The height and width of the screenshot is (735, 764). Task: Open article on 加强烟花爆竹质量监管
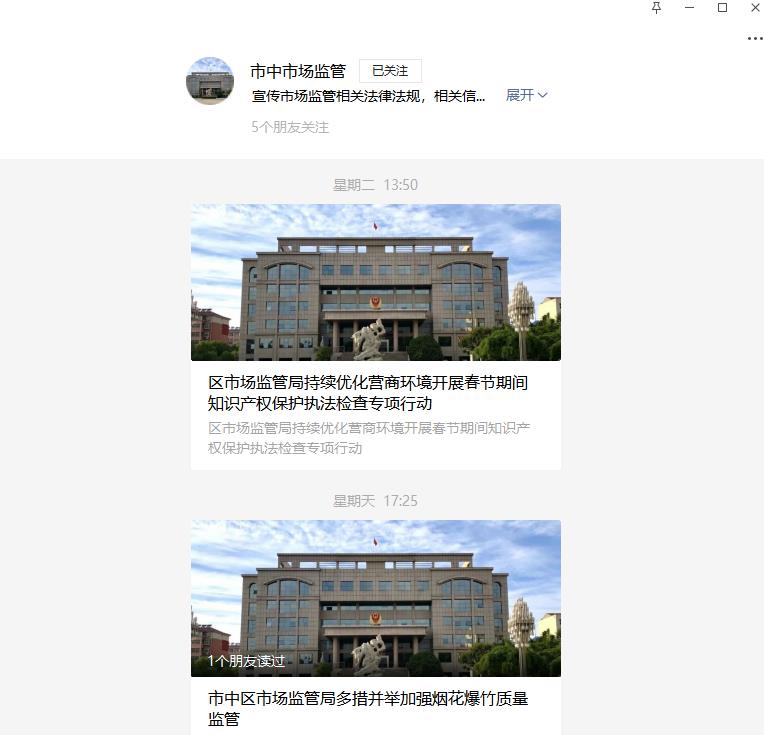click(375, 708)
